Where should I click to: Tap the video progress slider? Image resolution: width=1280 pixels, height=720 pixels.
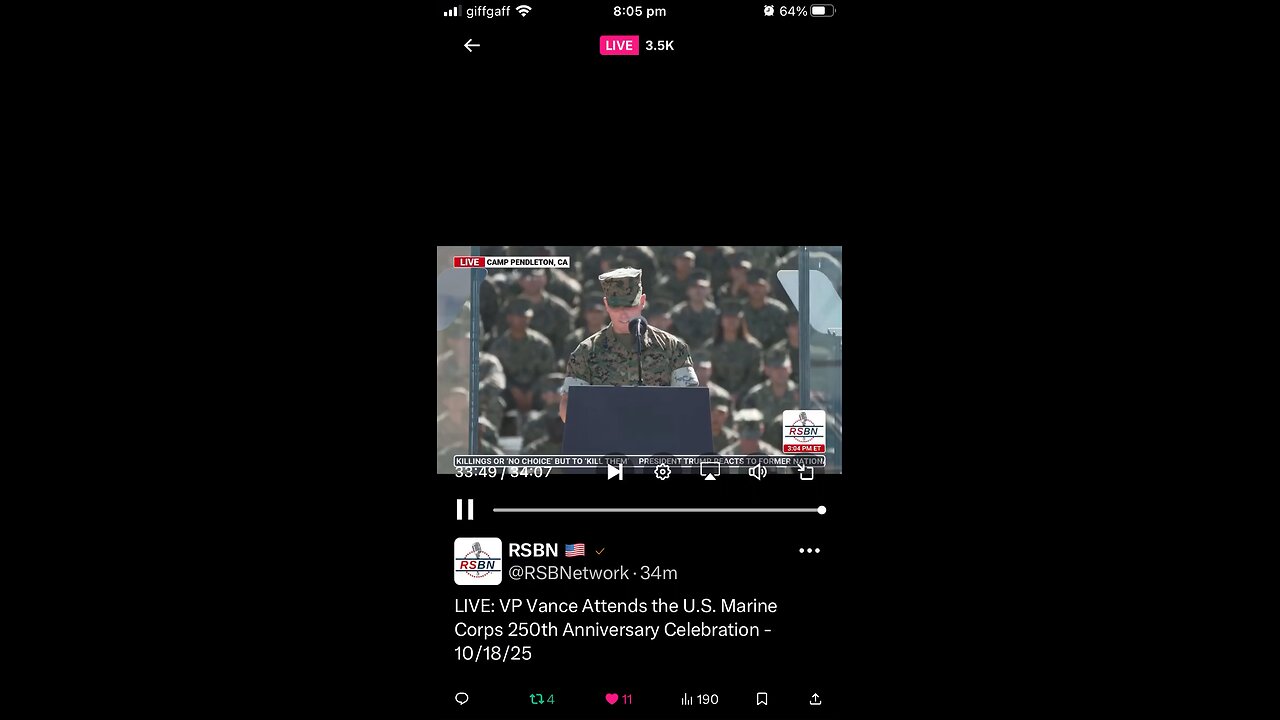[x=657, y=510]
